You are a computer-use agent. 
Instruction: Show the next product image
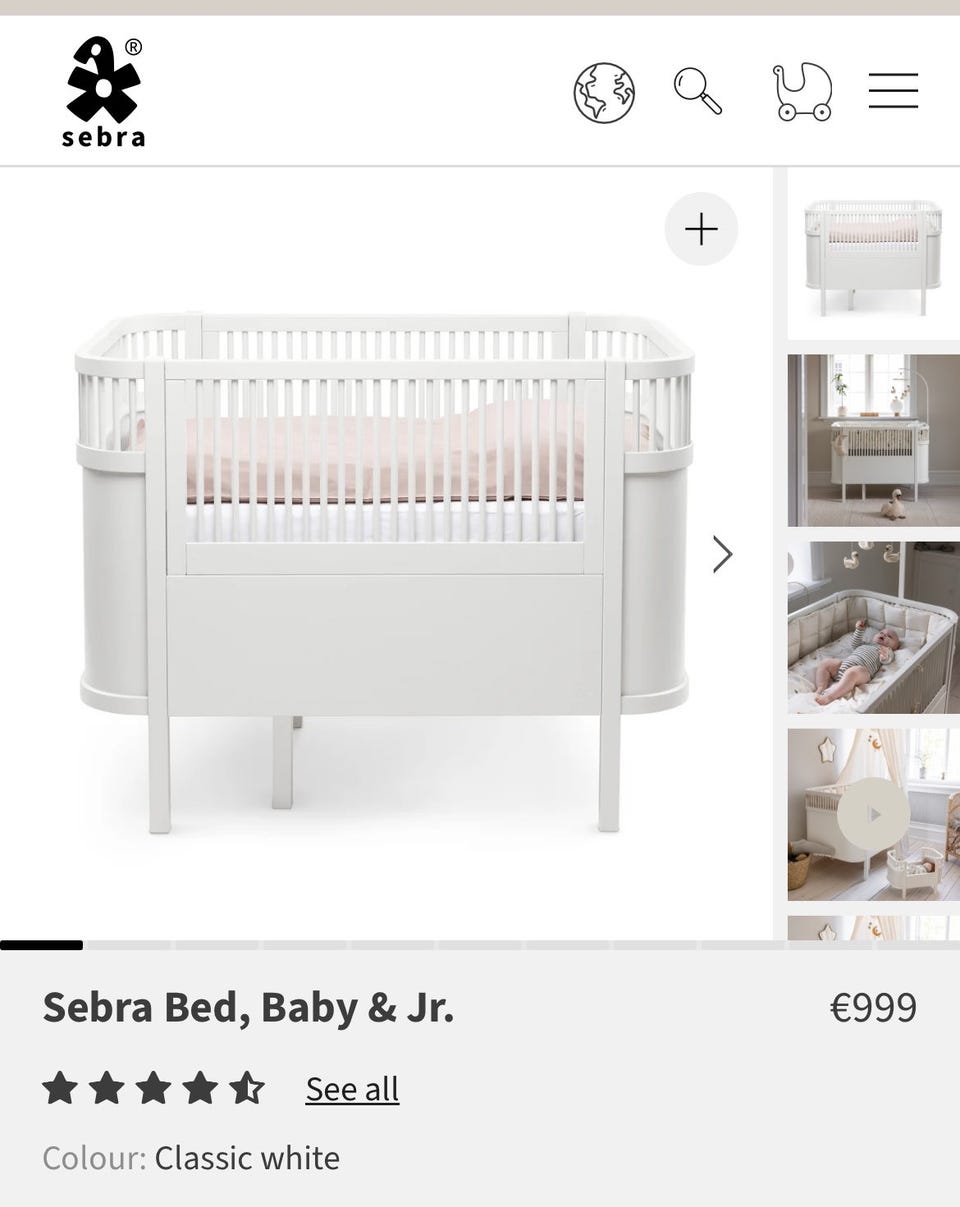722,554
